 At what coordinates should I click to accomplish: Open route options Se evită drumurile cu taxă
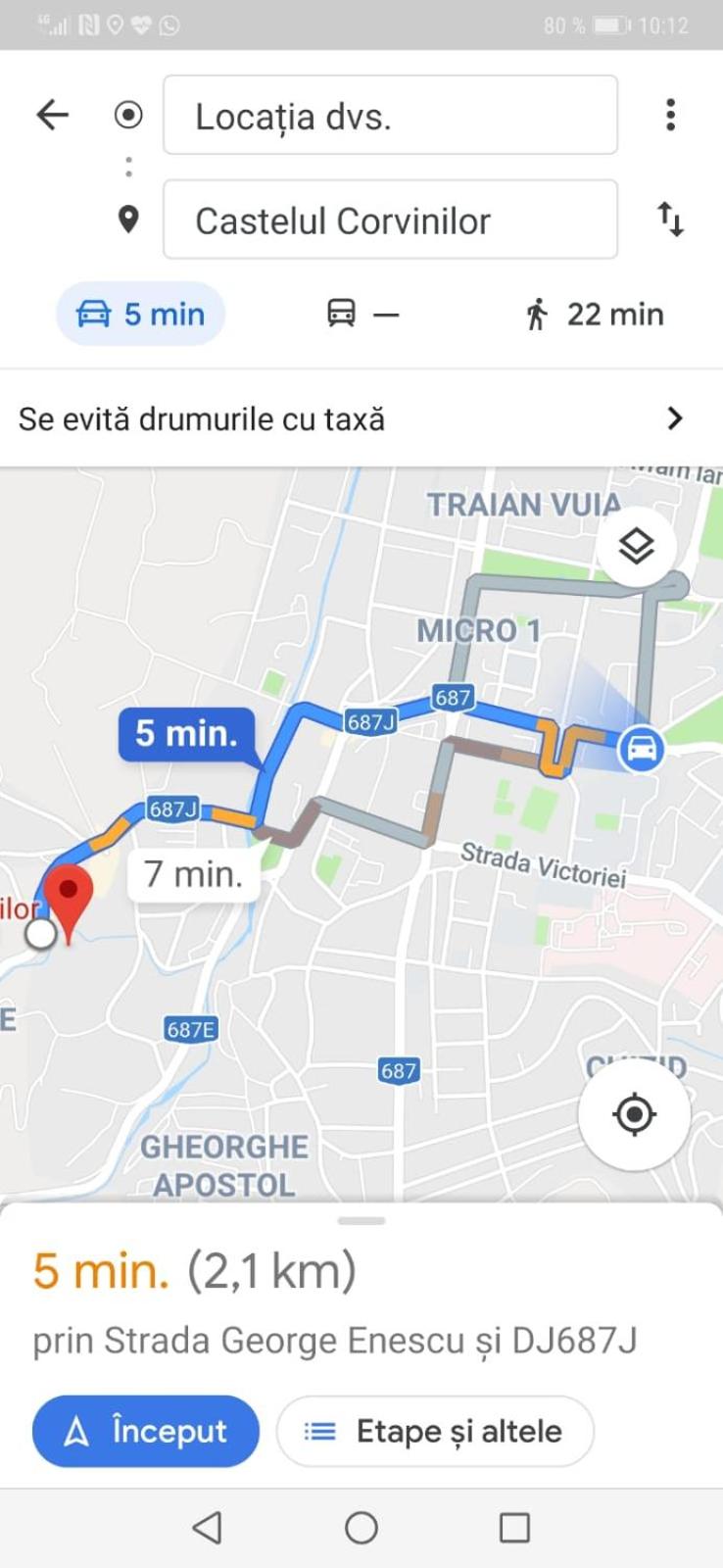[361, 418]
